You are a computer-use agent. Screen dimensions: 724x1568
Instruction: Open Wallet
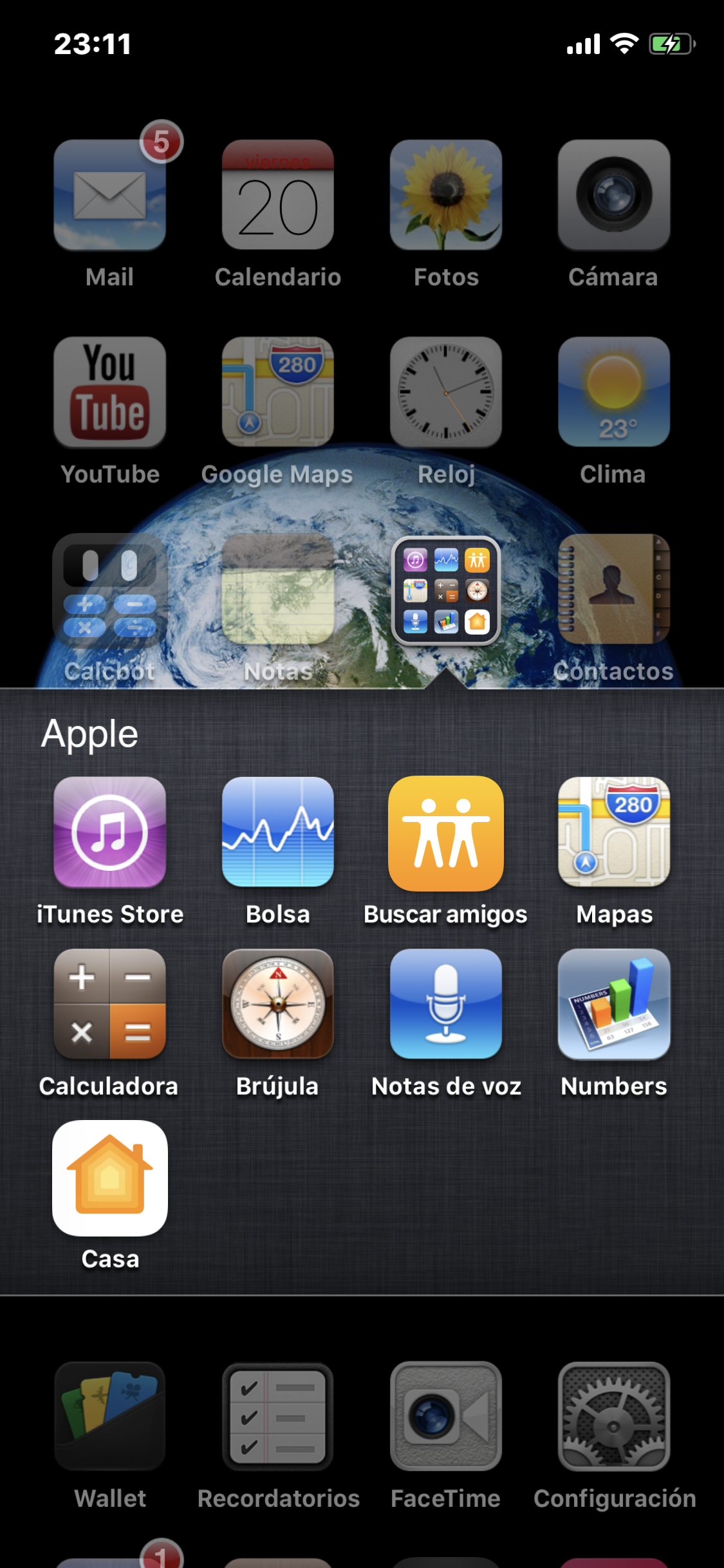(x=109, y=1415)
